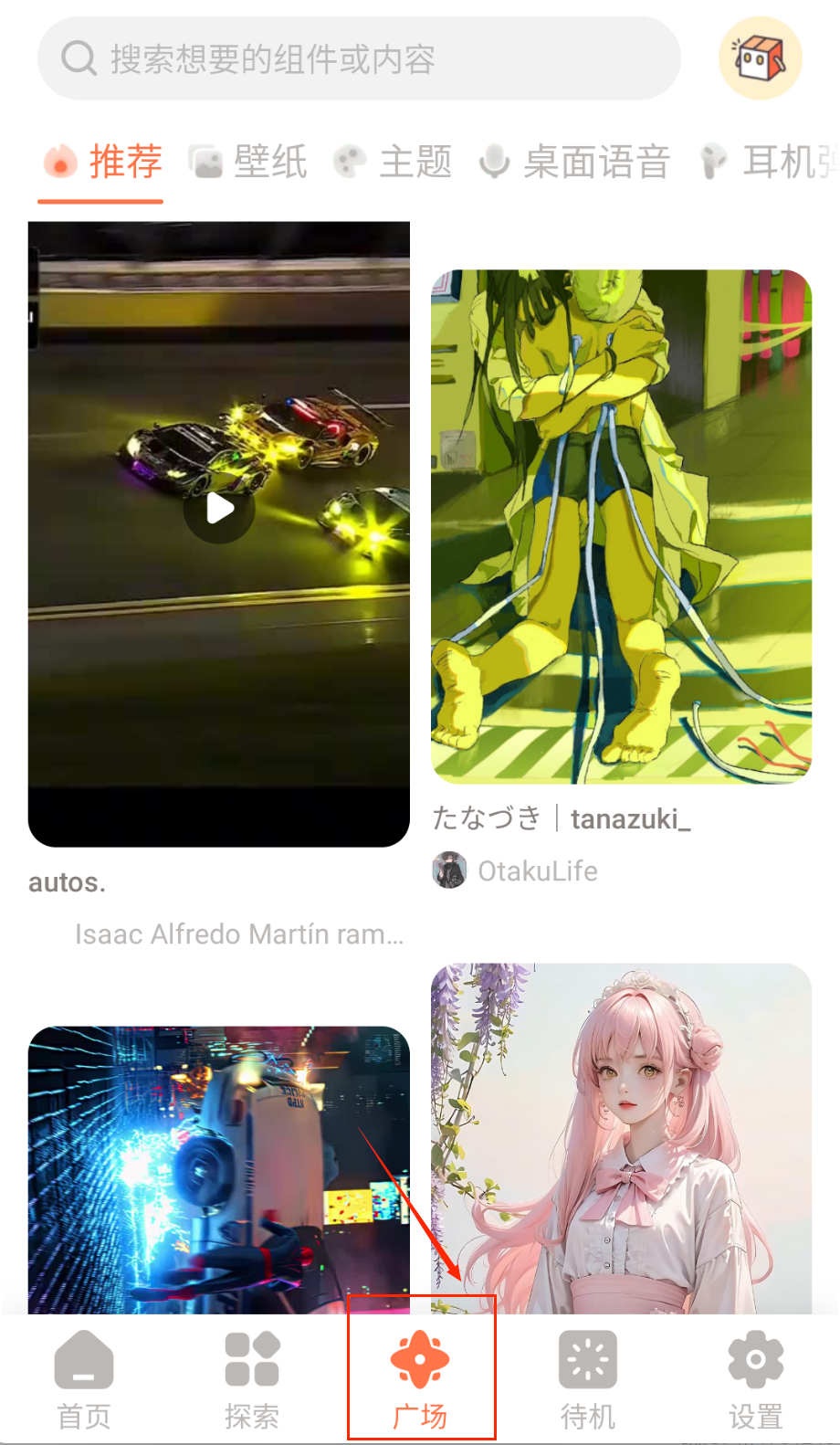Screen dimensions: 840x1445
Task: Switch to the 推荐 tab
Action: [x=102, y=162]
